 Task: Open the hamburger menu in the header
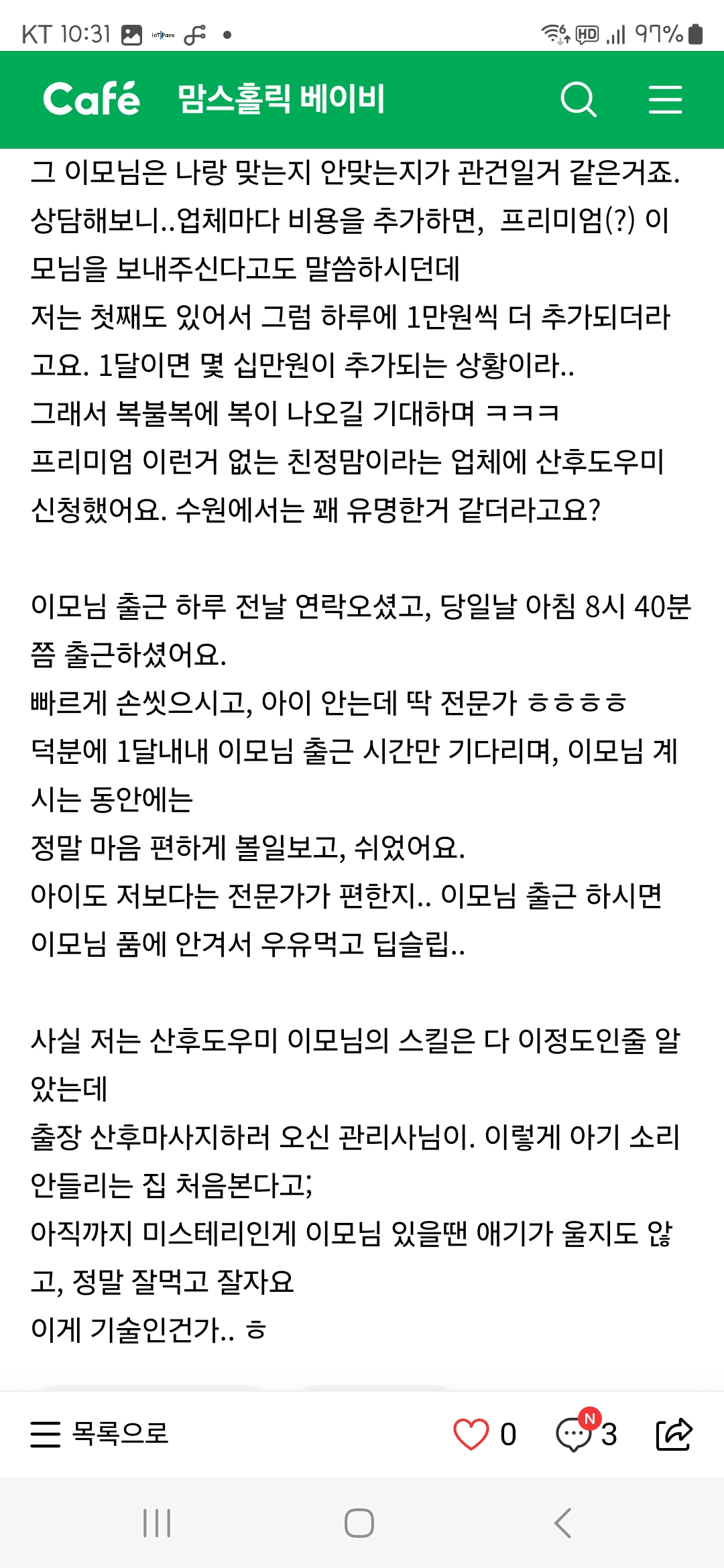pos(665,100)
